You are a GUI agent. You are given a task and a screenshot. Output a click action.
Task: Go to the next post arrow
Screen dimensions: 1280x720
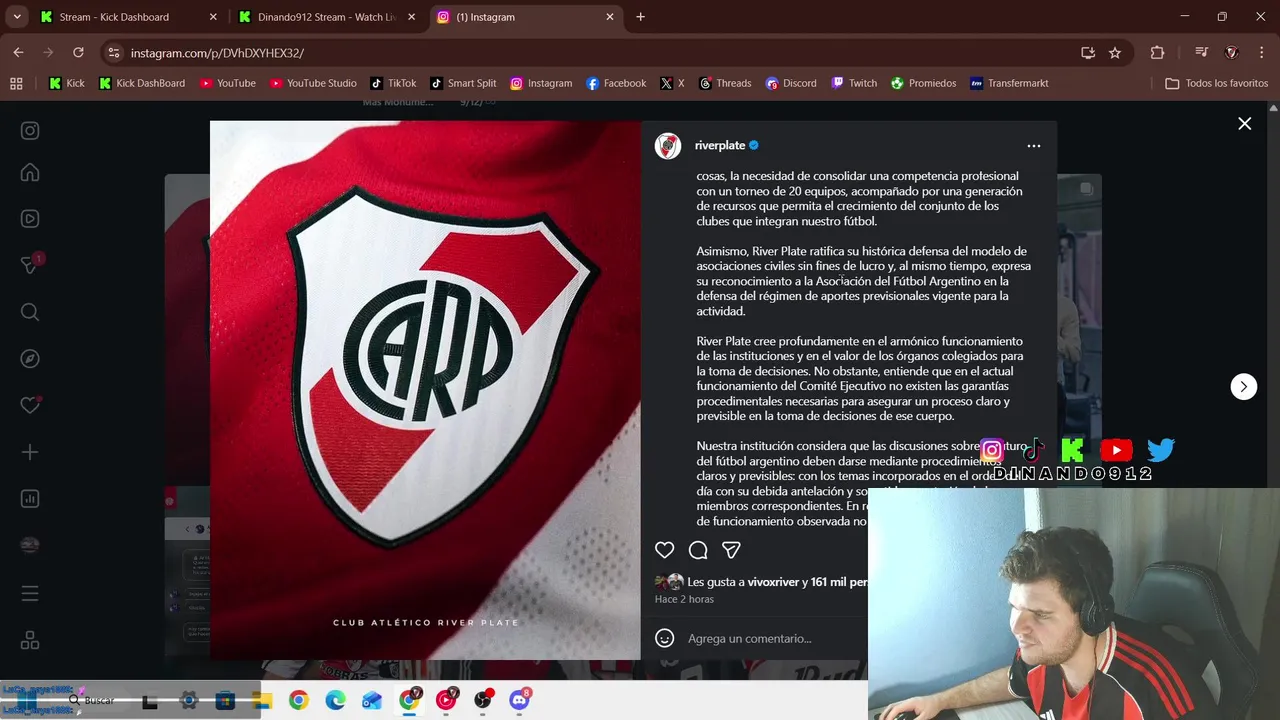(1243, 387)
